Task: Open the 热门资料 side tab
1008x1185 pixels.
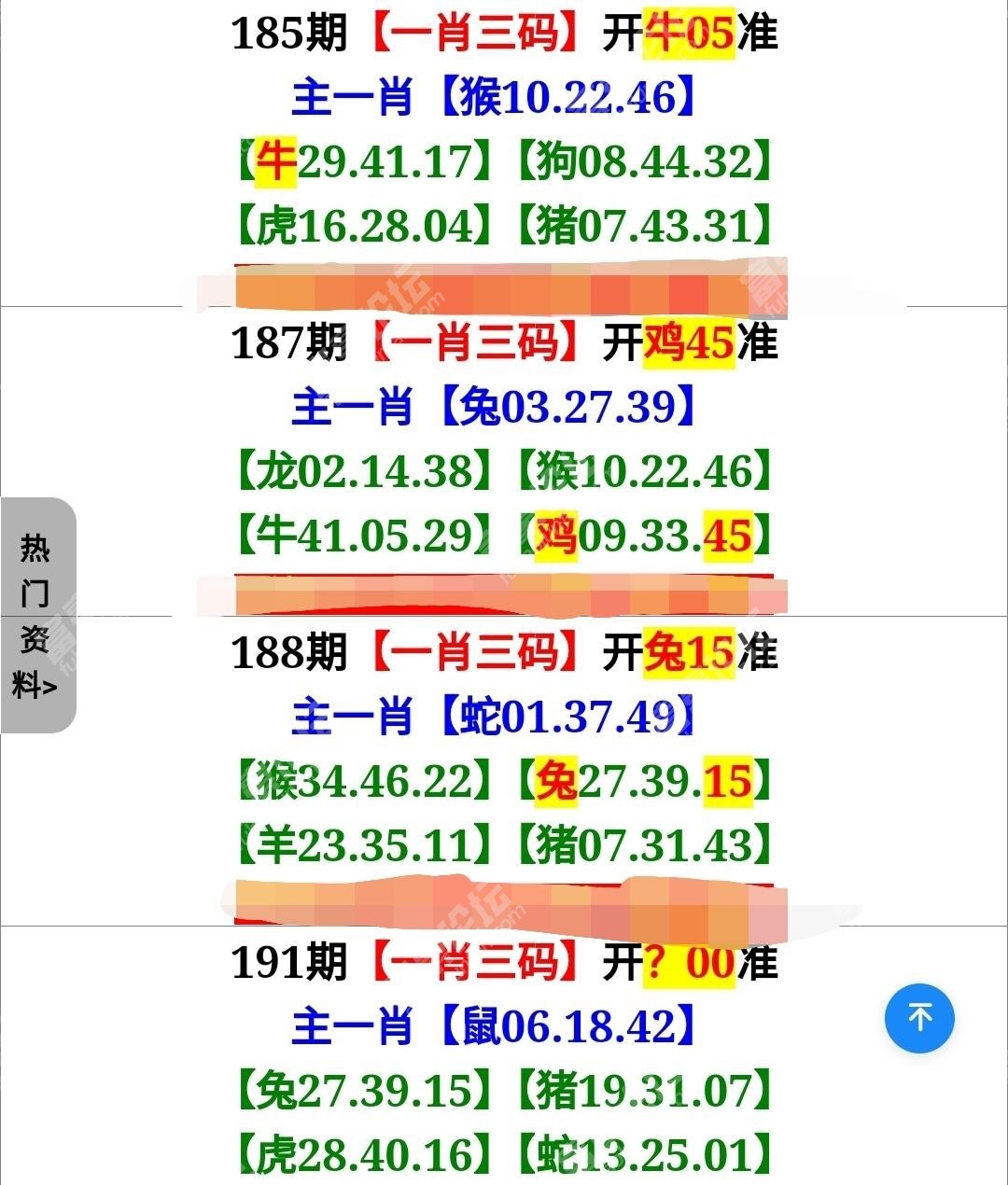Action: (x=37, y=616)
